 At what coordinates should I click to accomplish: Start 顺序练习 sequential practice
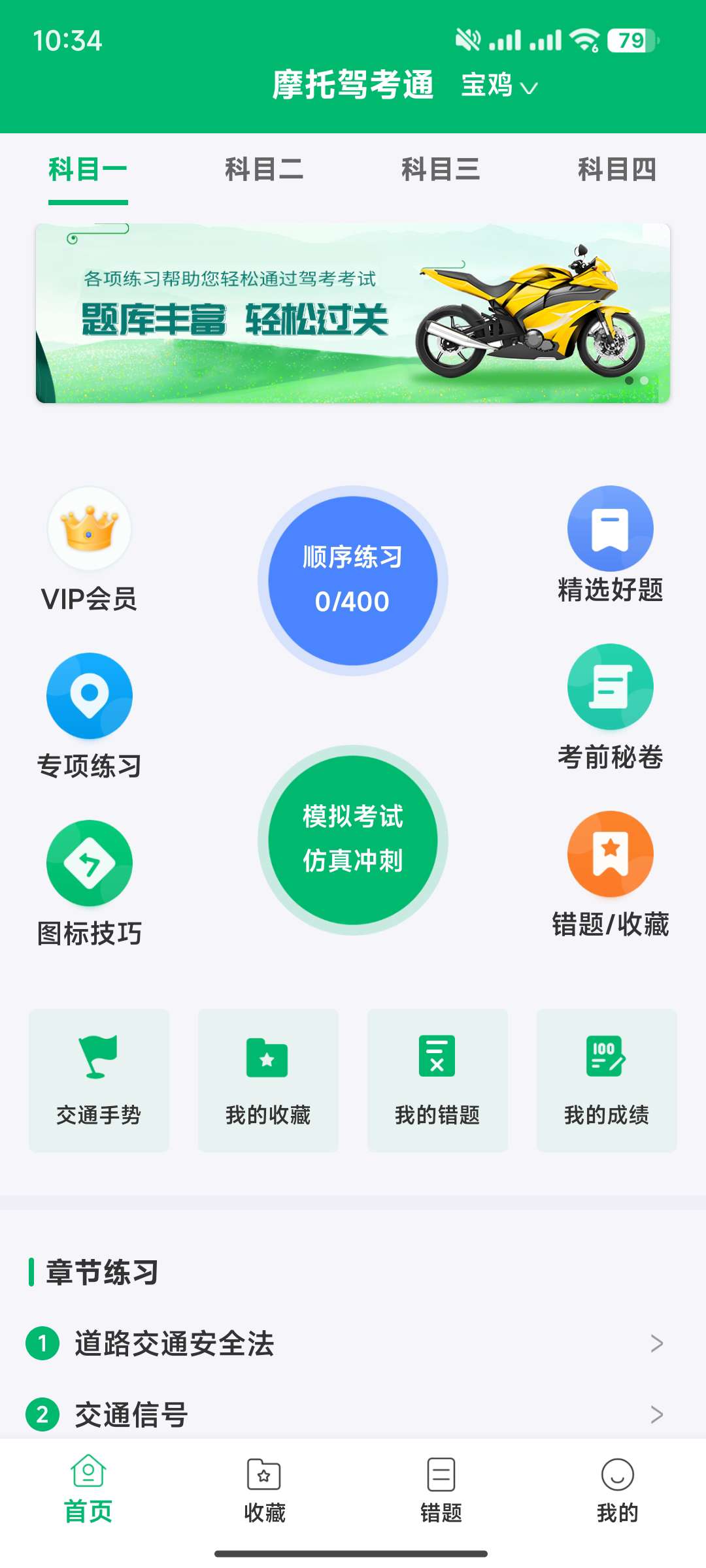[x=353, y=580]
